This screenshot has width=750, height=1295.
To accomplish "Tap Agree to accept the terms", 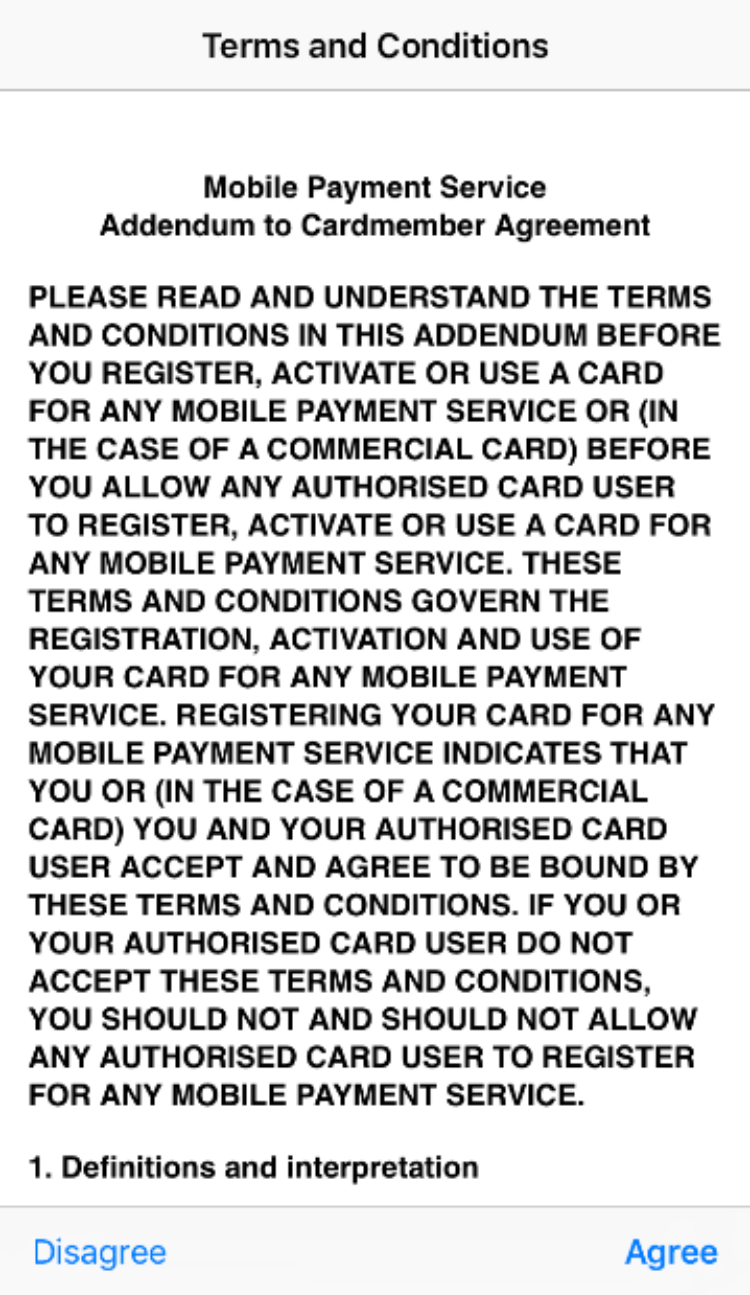I will [x=671, y=1252].
